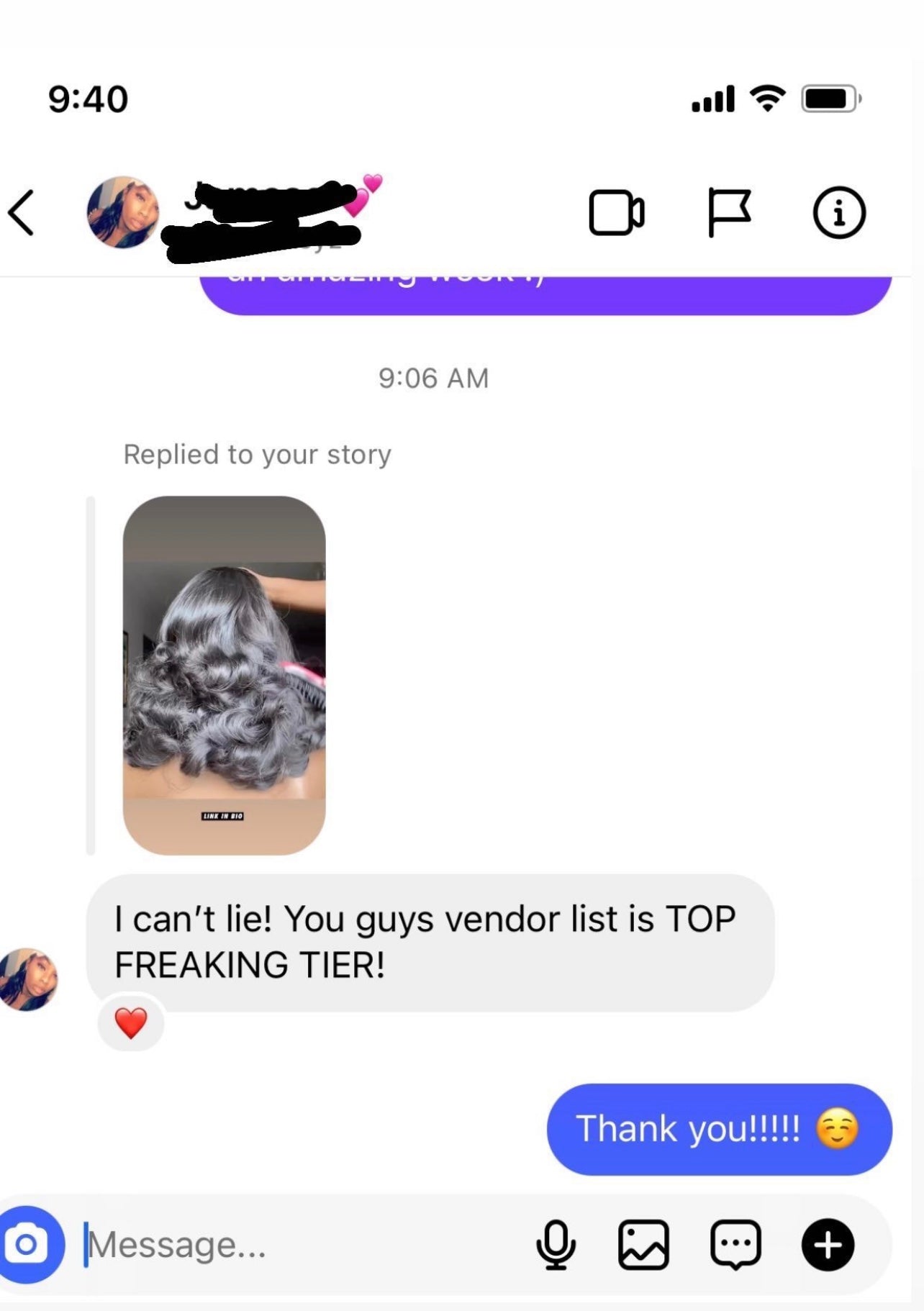This screenshot has width=924, height=1311.
Task: Open conversation details info
Action: (x=838, y=213)
